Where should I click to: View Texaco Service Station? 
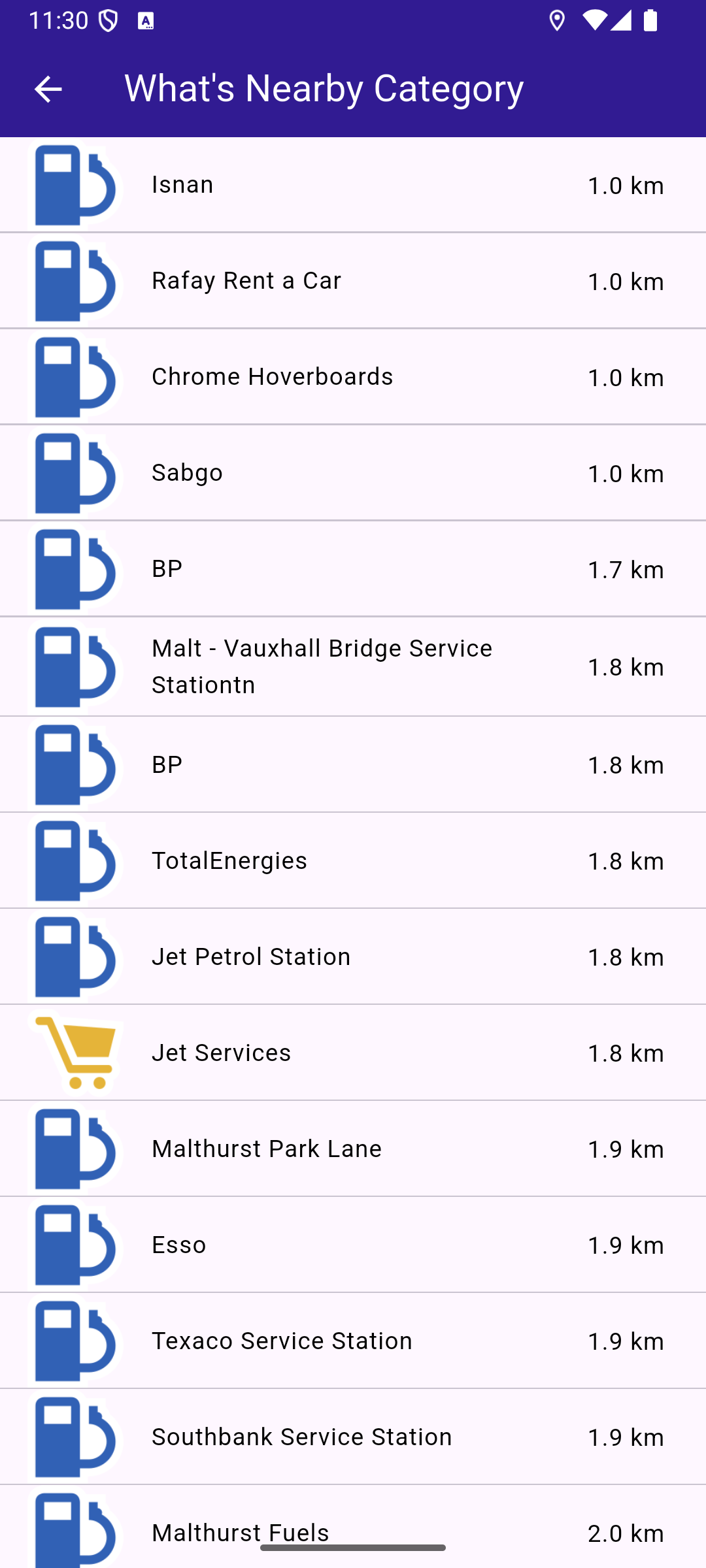tap(353, 1341)
